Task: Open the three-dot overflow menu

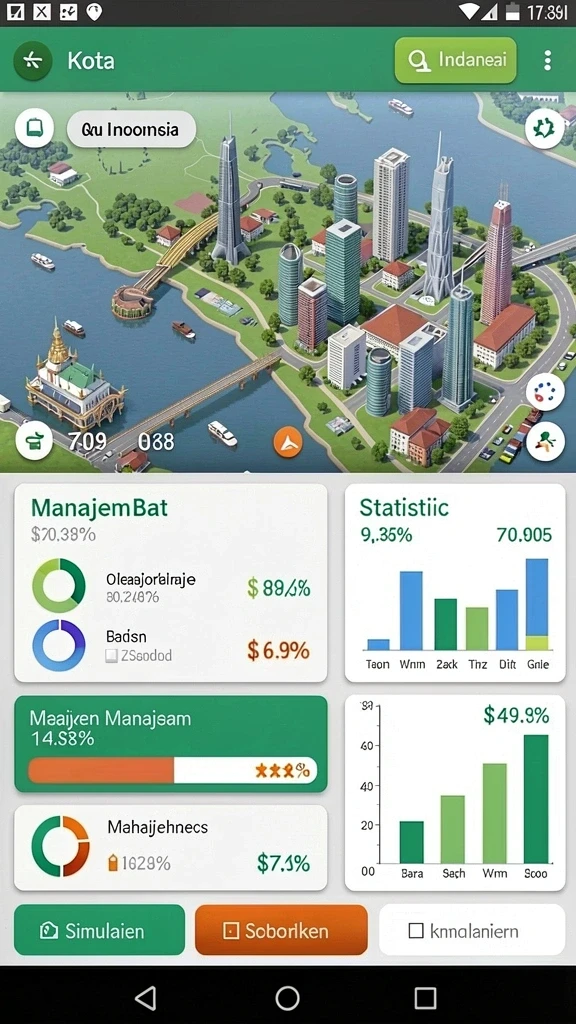Action: coord(547,61)
